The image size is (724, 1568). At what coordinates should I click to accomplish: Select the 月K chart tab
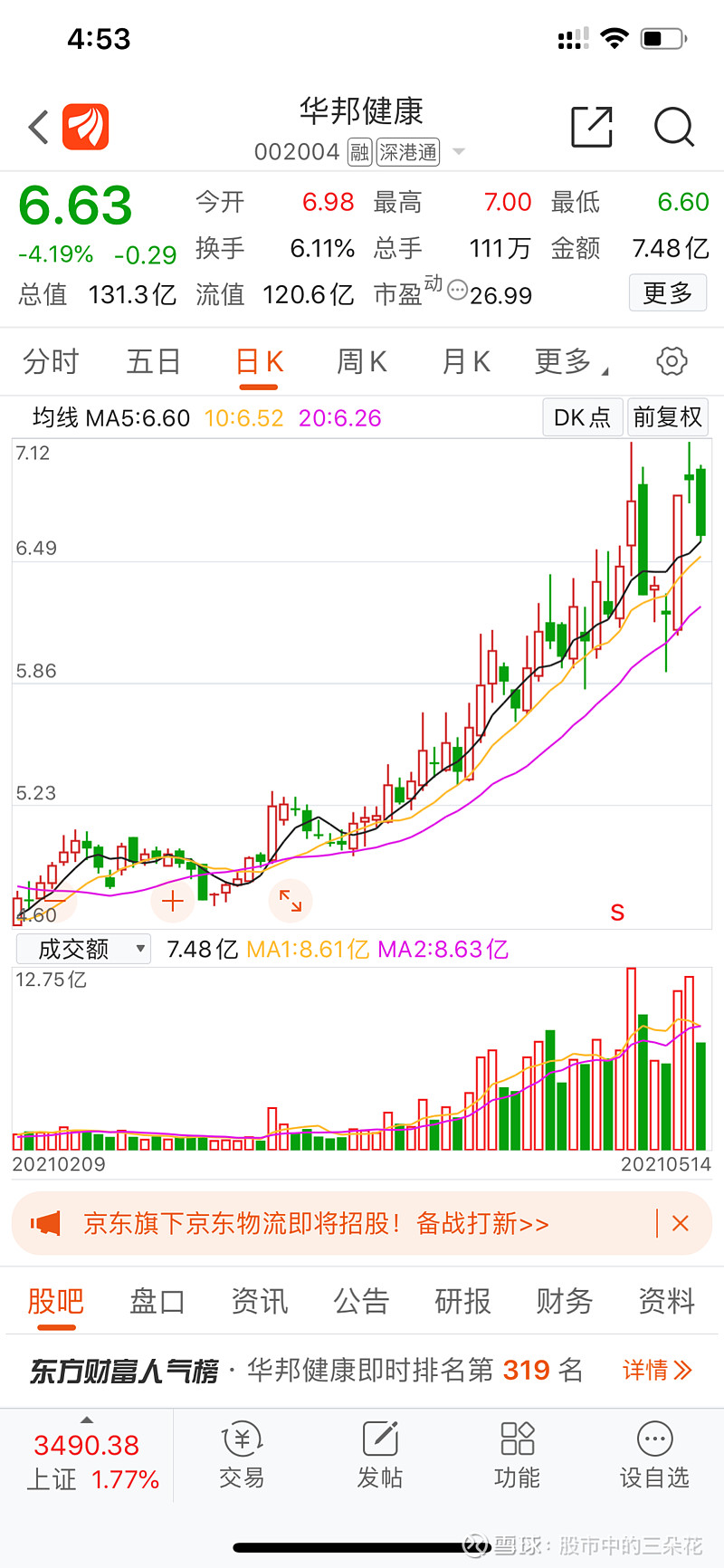click(x=465, y=362)
